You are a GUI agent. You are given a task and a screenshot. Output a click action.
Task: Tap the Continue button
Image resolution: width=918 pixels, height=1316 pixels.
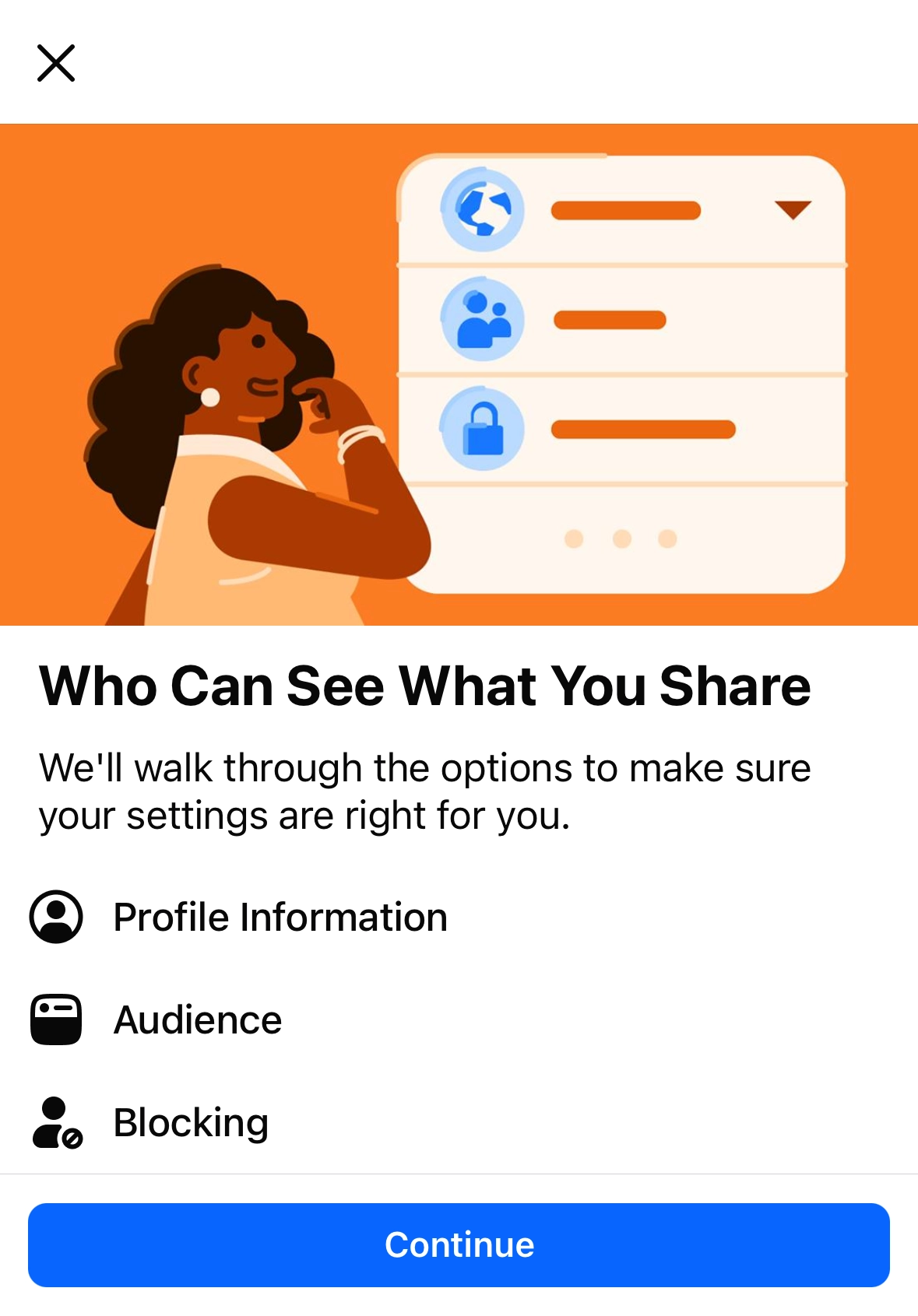[459, 1244]
